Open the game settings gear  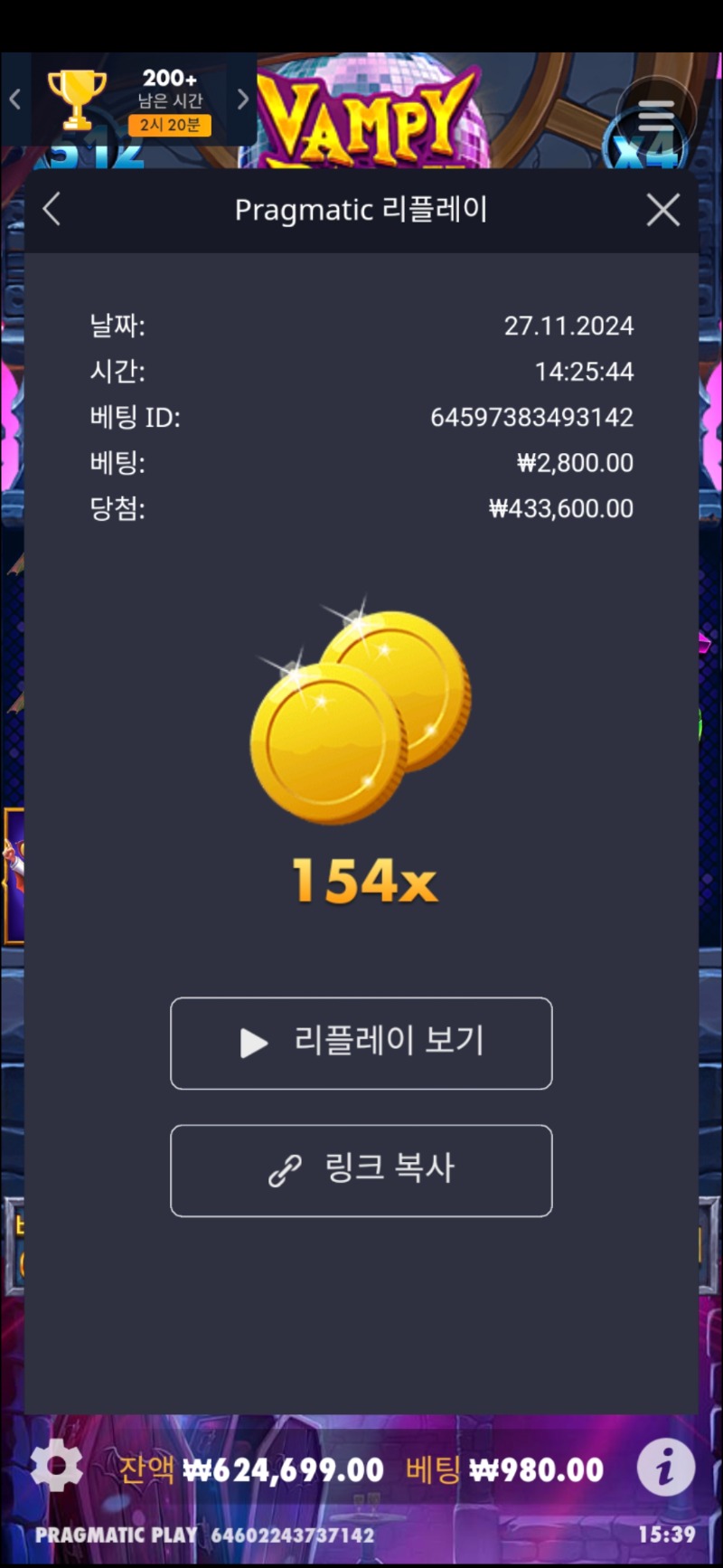point(56,1466)
